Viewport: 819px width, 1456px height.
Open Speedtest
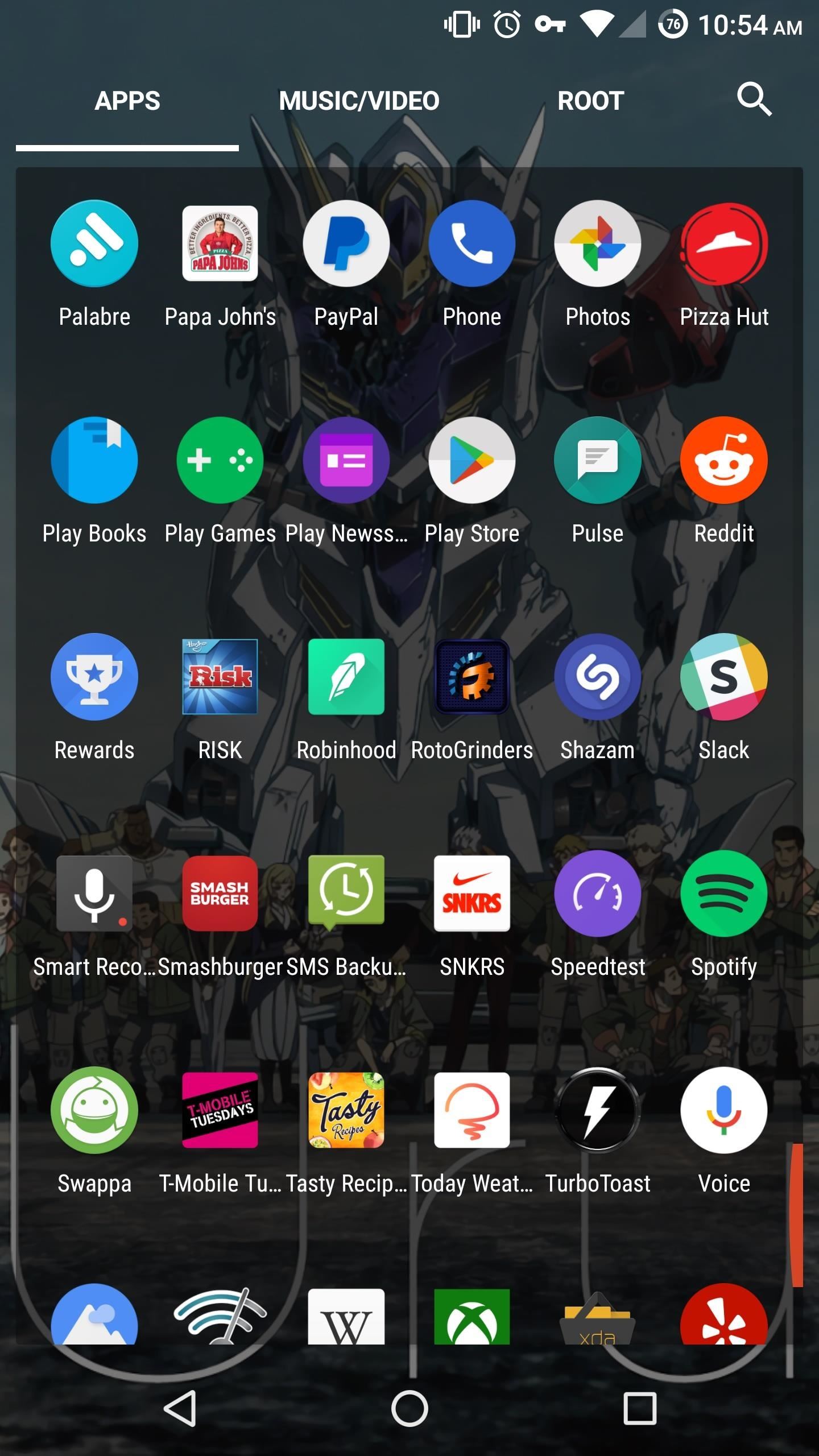click(597, 894)
